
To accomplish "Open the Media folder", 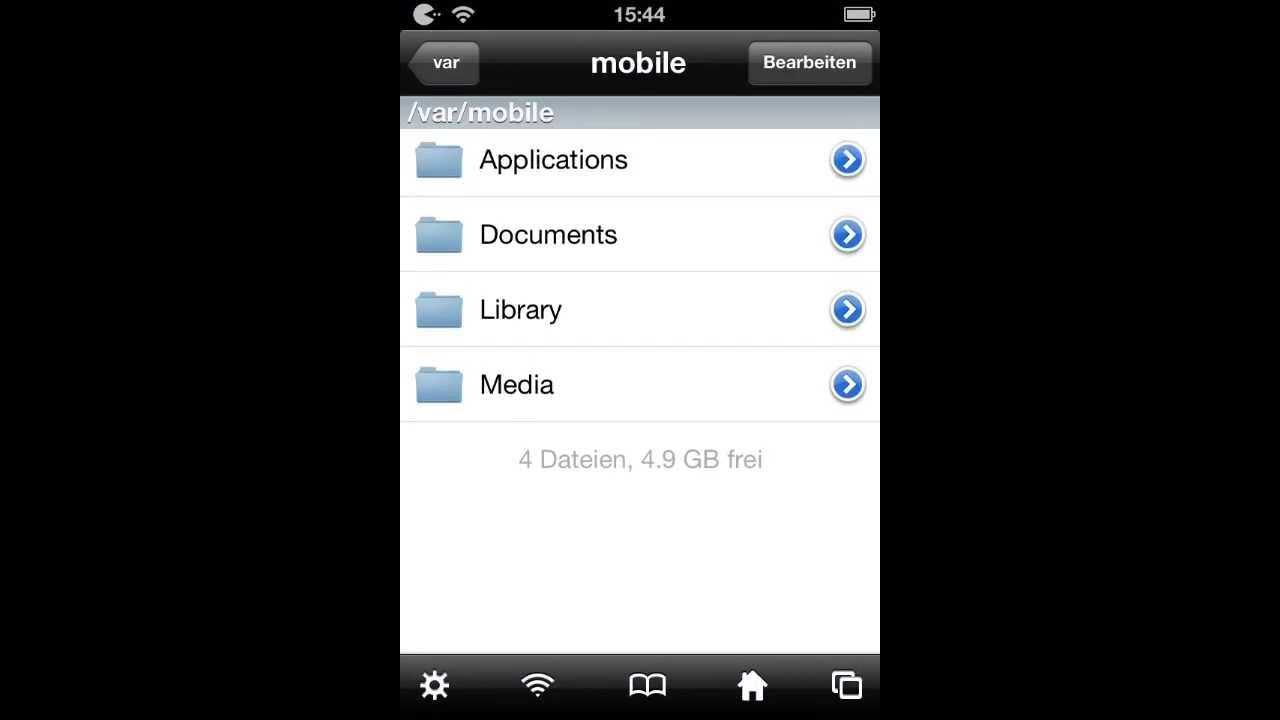I will pyautogui.click(x=516, y=385).
